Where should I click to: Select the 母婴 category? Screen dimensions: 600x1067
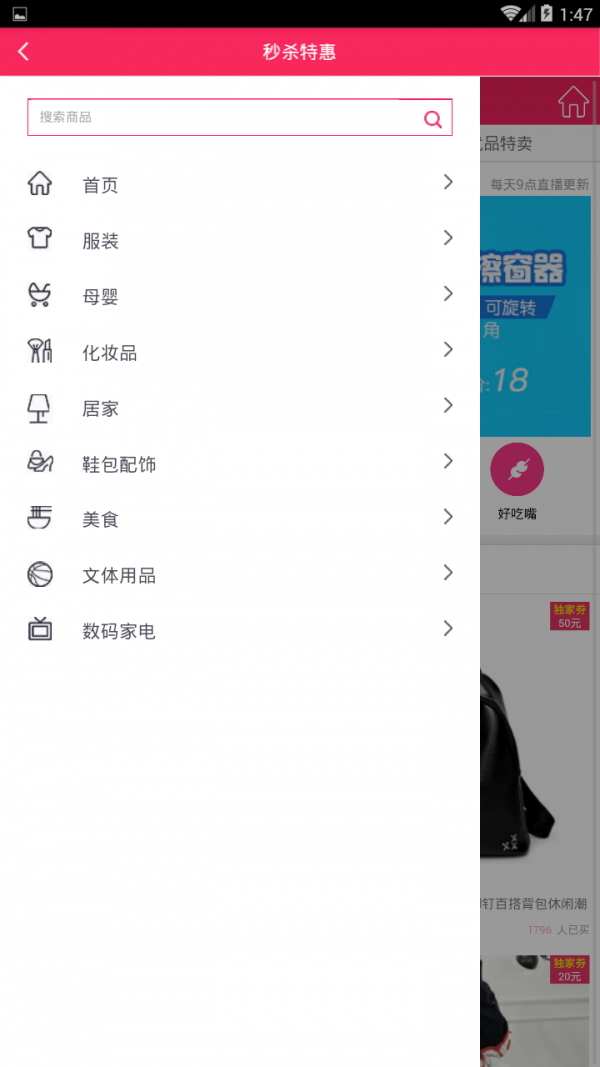(240, 296)
